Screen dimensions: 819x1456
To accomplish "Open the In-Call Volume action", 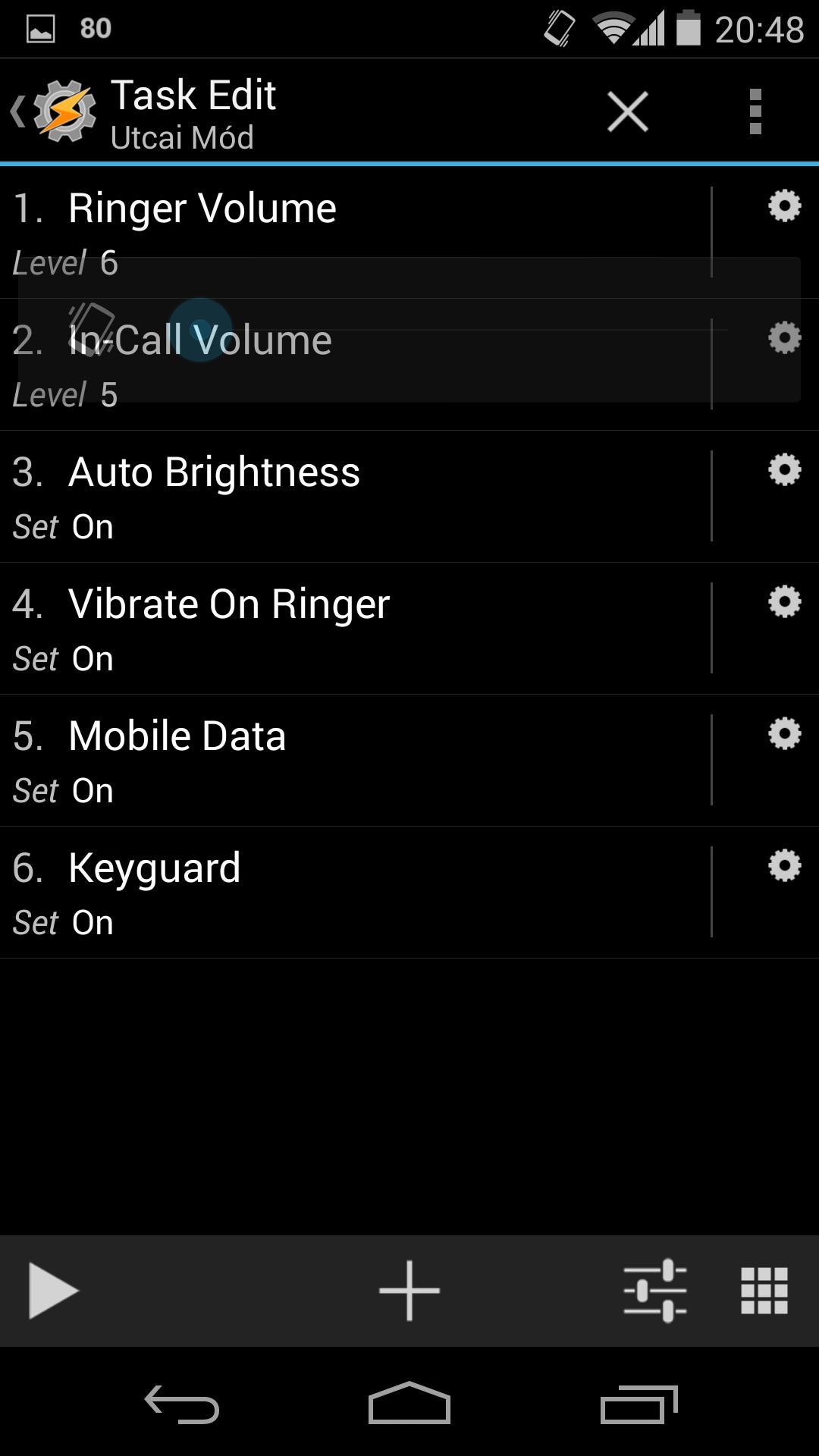I will coord(355,365).
